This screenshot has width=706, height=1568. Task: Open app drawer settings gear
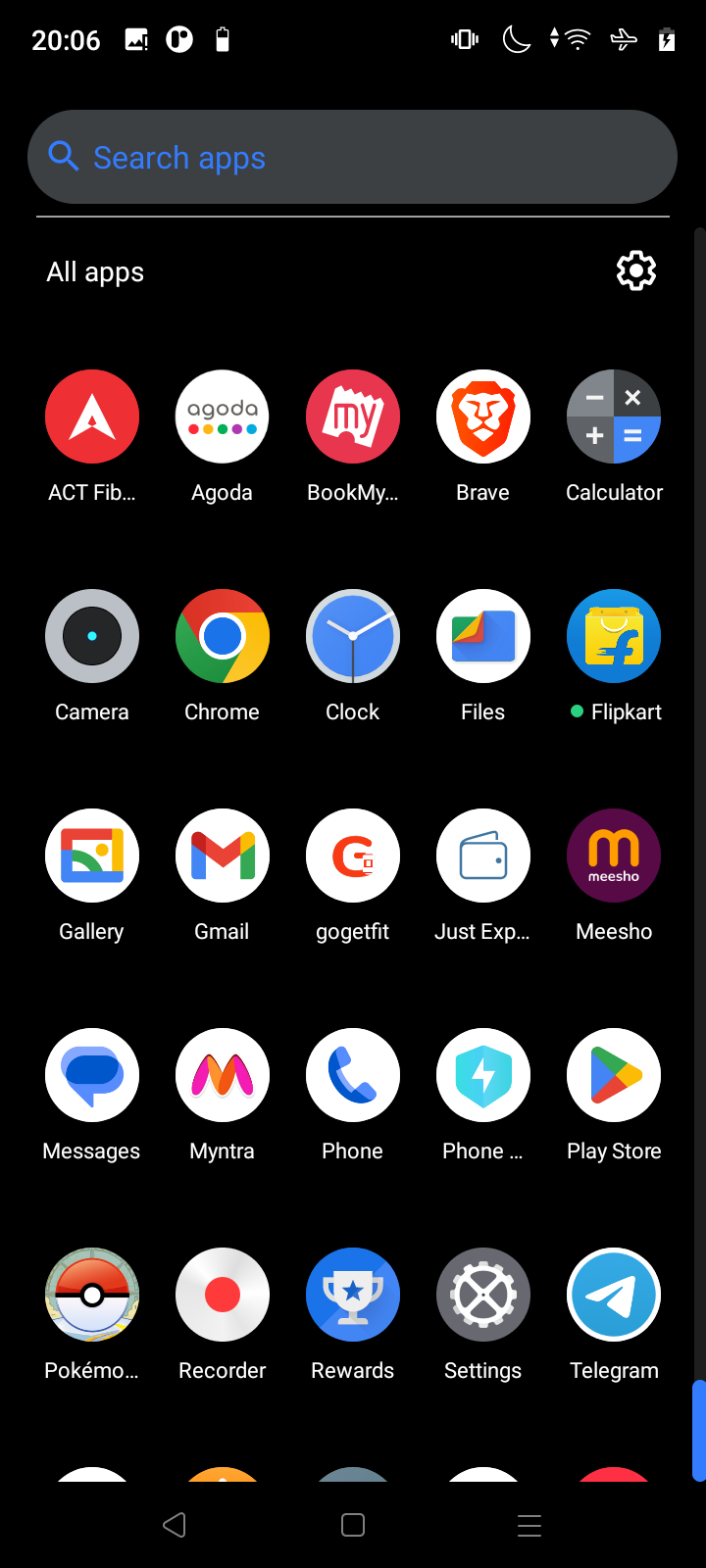pyautogui.click(x=635, y=270)
